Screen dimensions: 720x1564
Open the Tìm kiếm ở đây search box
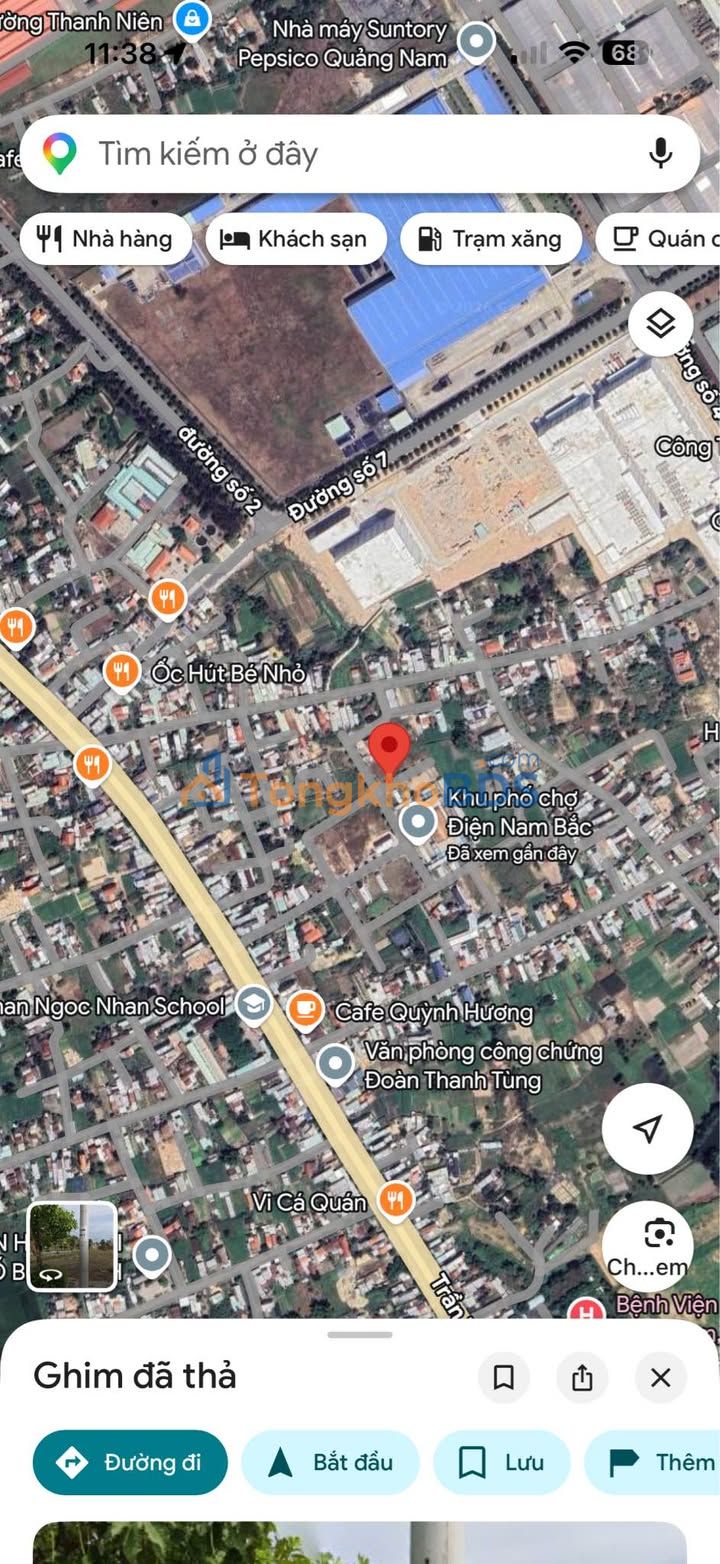pos(340,154)
